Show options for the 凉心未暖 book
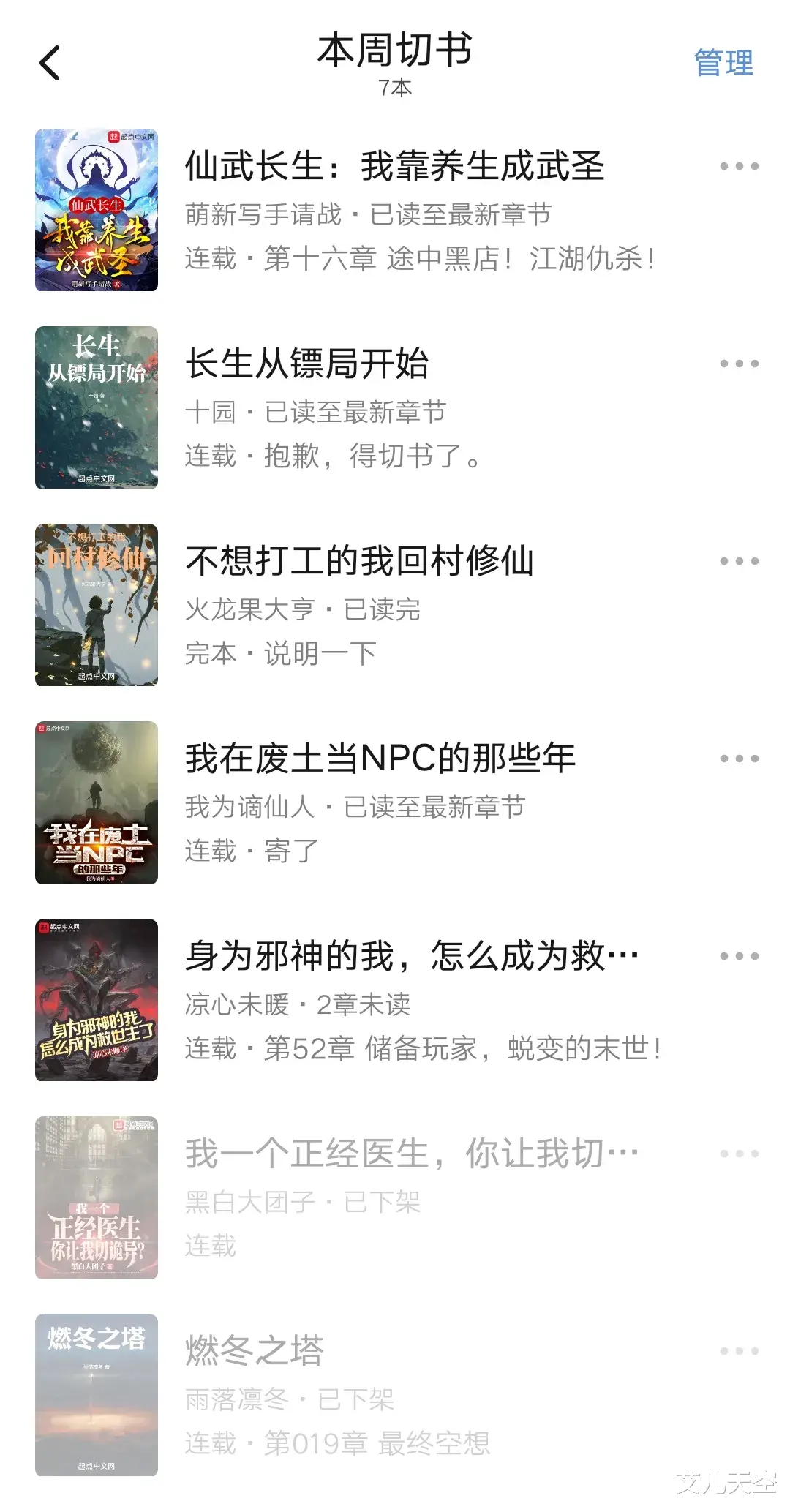Screen dimensions: 790x1512 tap(739, 956)
